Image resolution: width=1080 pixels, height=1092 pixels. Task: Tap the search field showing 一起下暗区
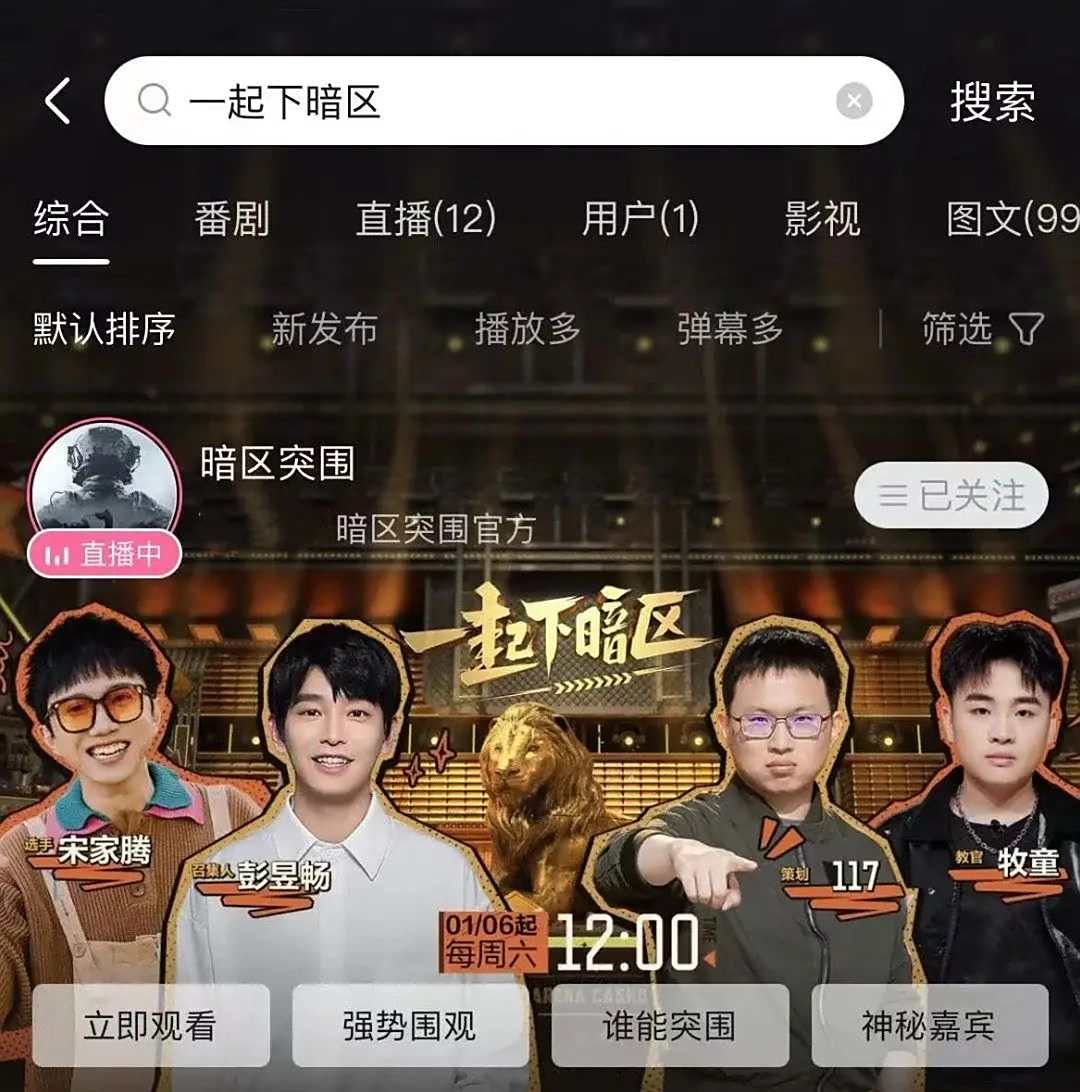click(480, 102)
